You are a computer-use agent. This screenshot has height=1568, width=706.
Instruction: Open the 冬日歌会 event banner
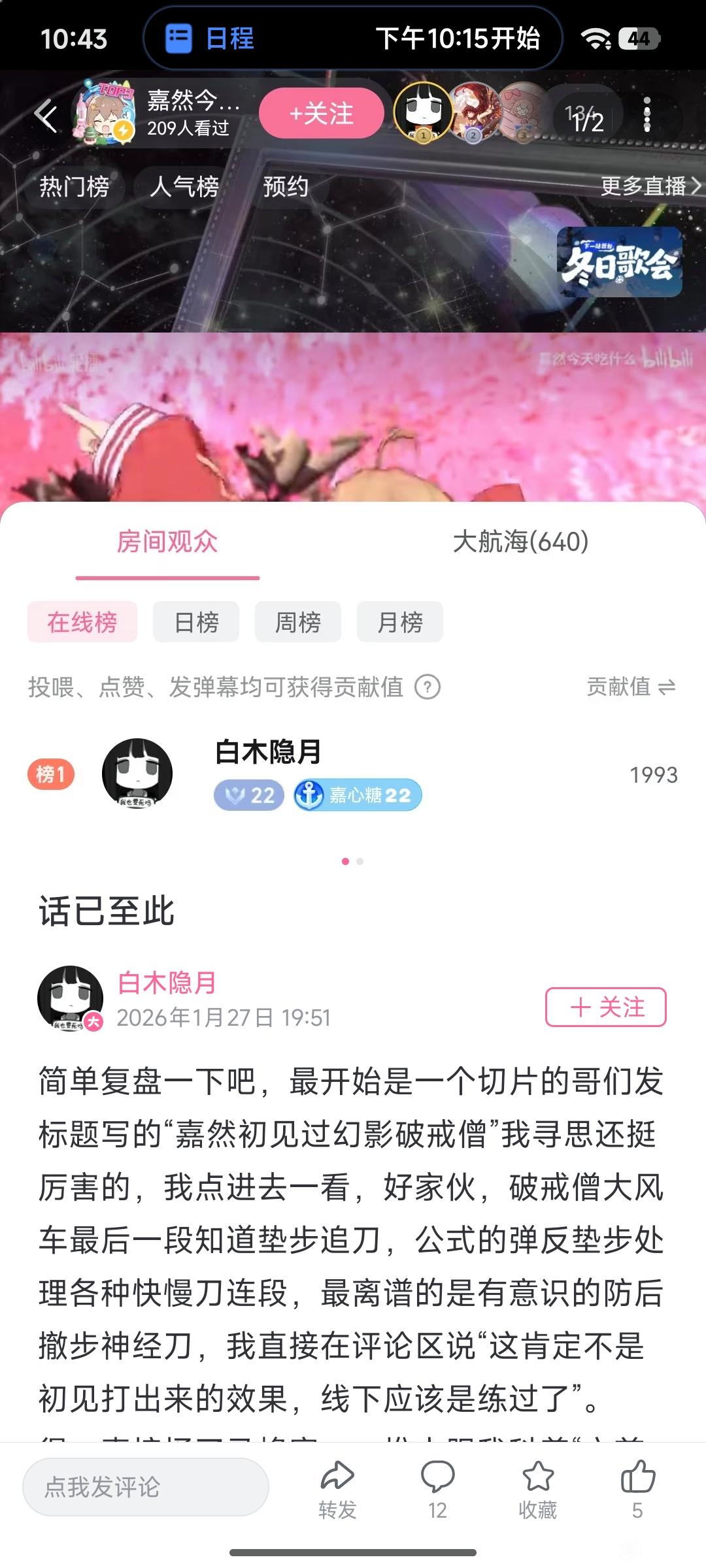tap(619, 262)
